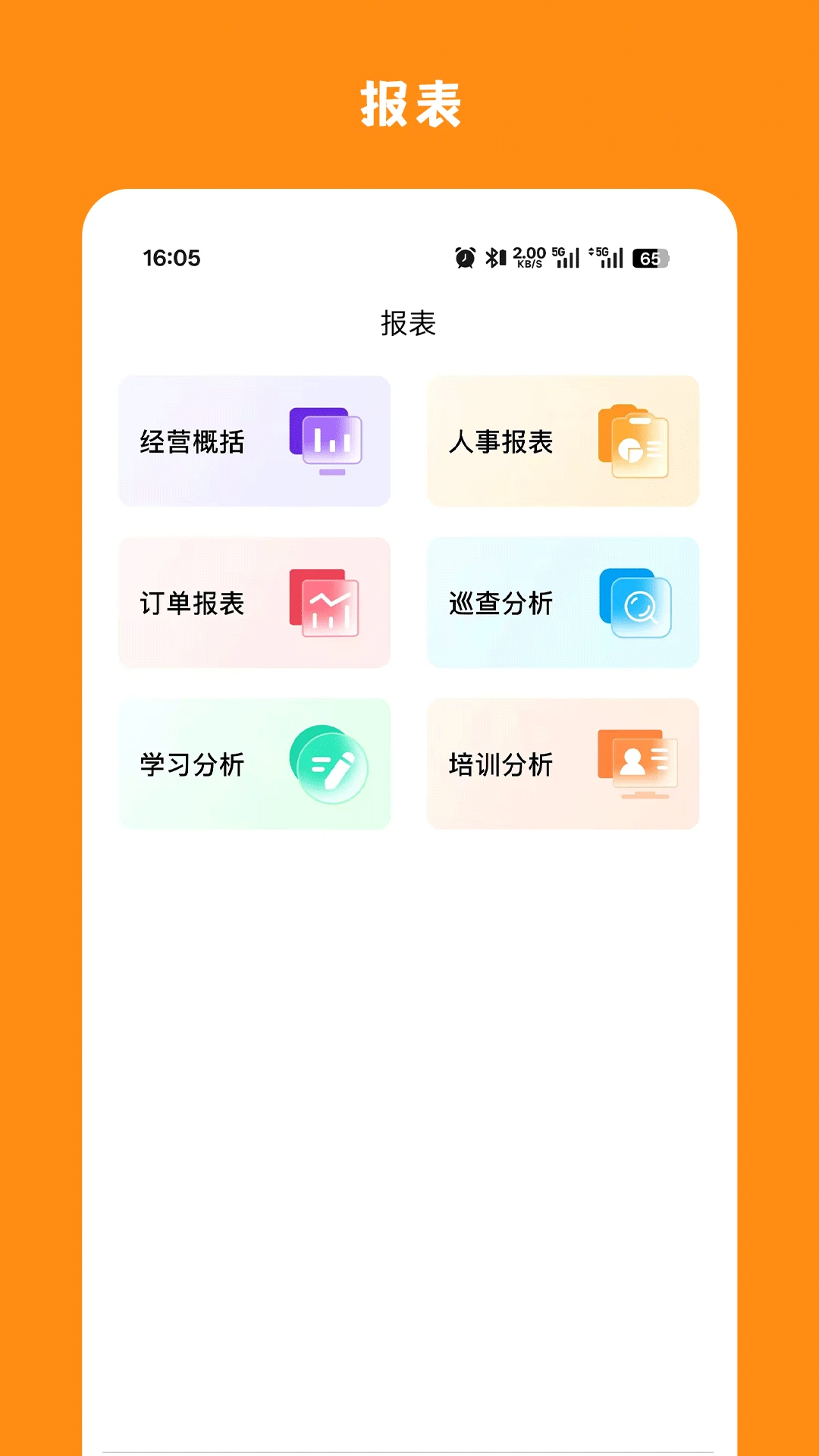Click the 65 battery level indicator

(x=651, y=258)
